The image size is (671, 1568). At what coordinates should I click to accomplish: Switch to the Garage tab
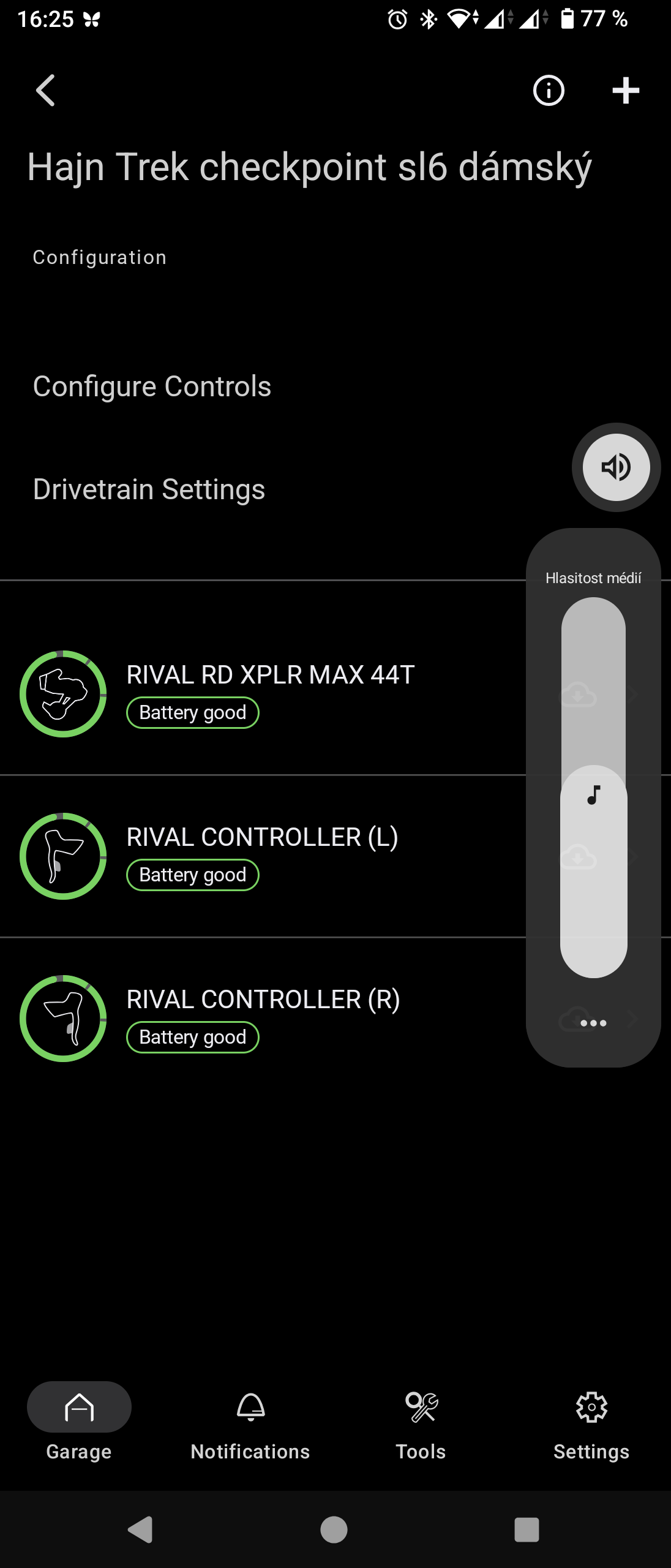coord(79,1422)
